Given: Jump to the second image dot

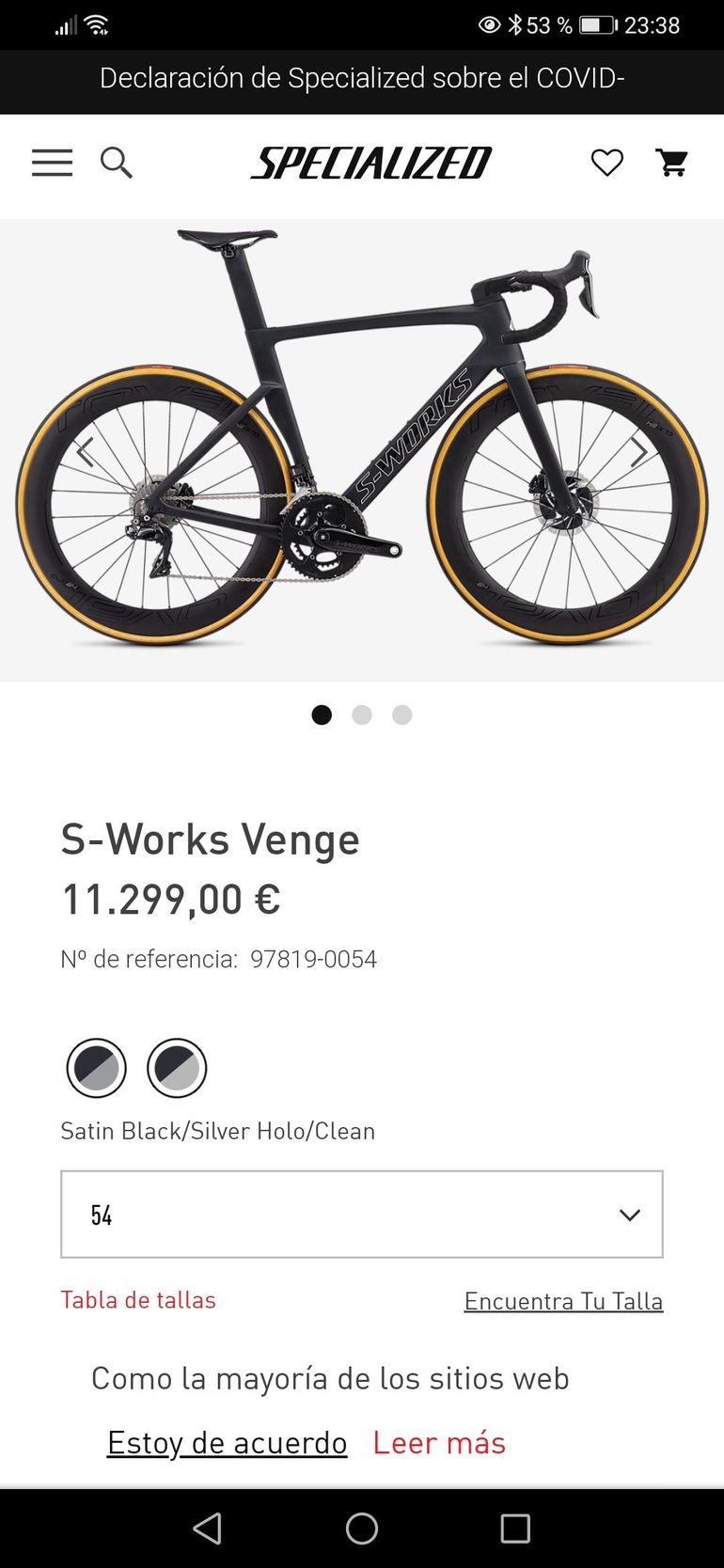Looking at the screenshot, I should click(362, 715).
